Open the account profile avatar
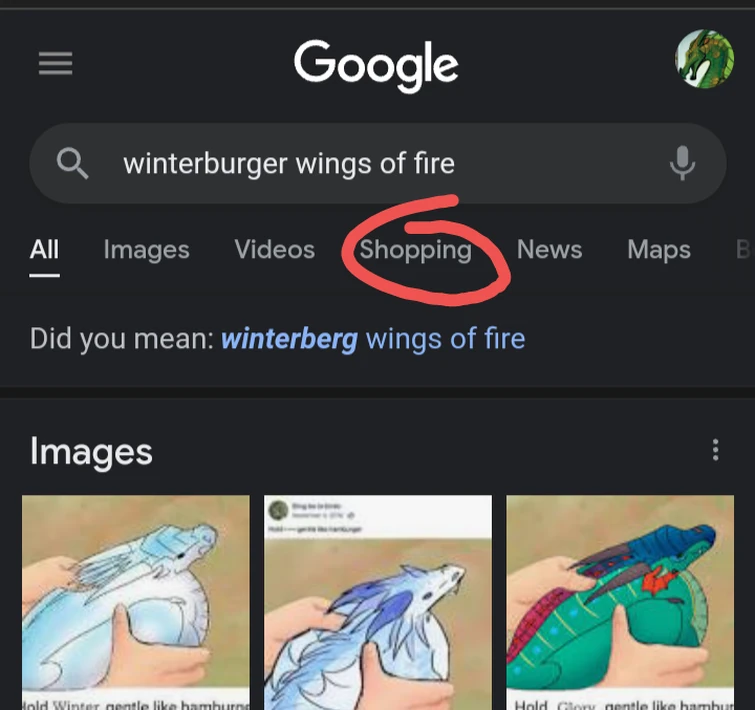 tap(704, 59)
